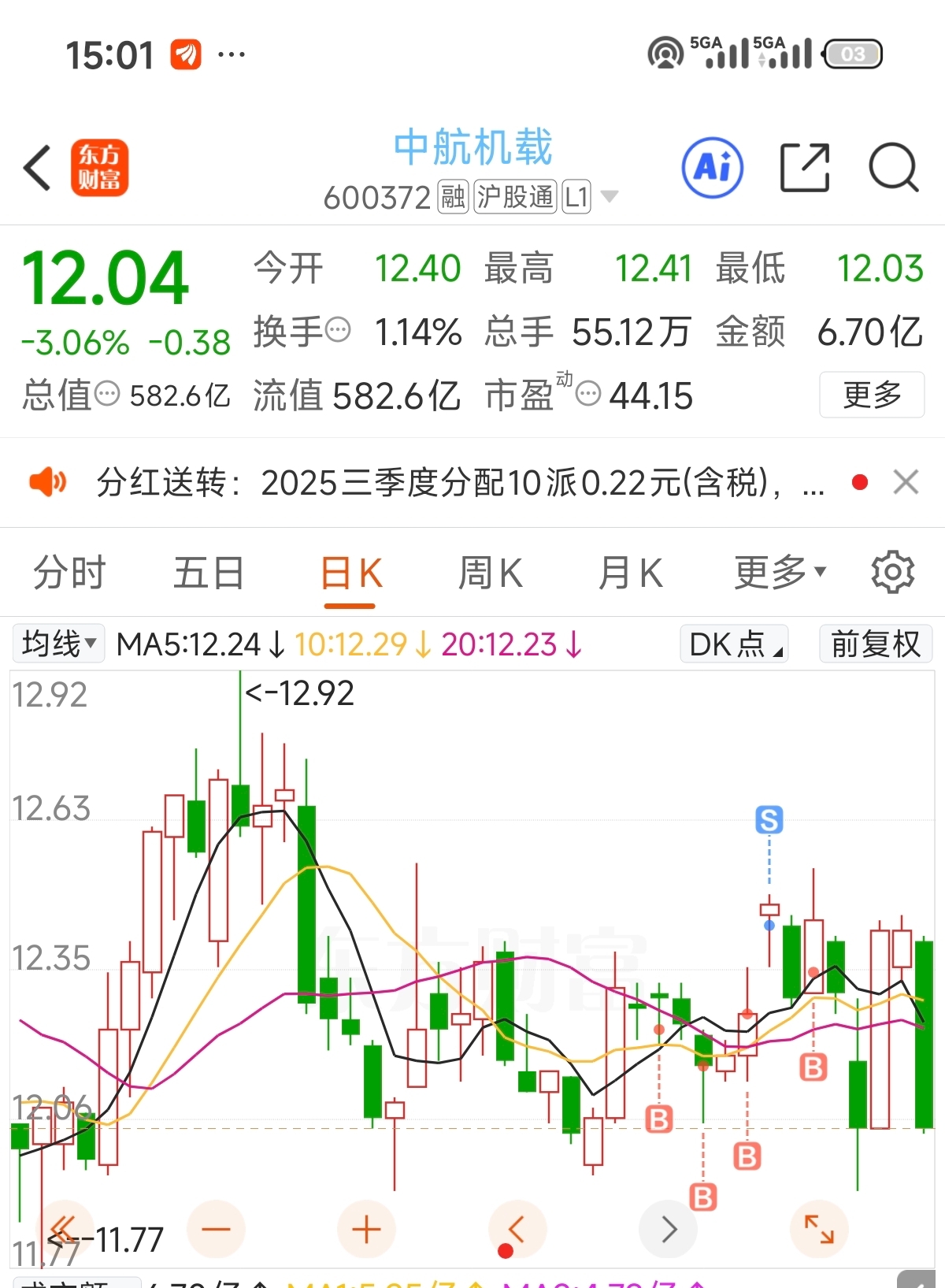Tap the DK点 button
The height and width of the screenshot is (1288, 945).
pos(734,644)
